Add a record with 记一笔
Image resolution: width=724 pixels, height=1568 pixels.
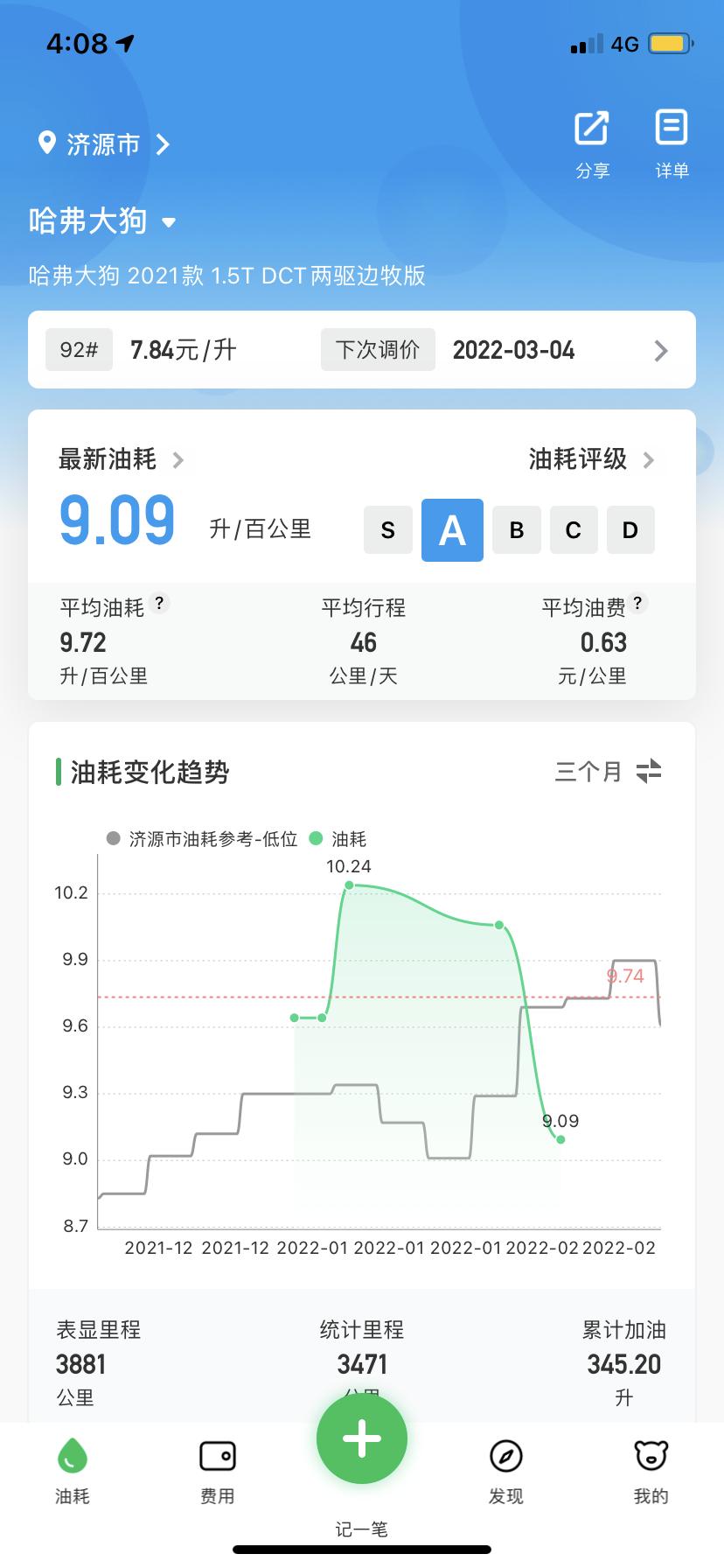pyautogui.click(x=362, y=1439)
